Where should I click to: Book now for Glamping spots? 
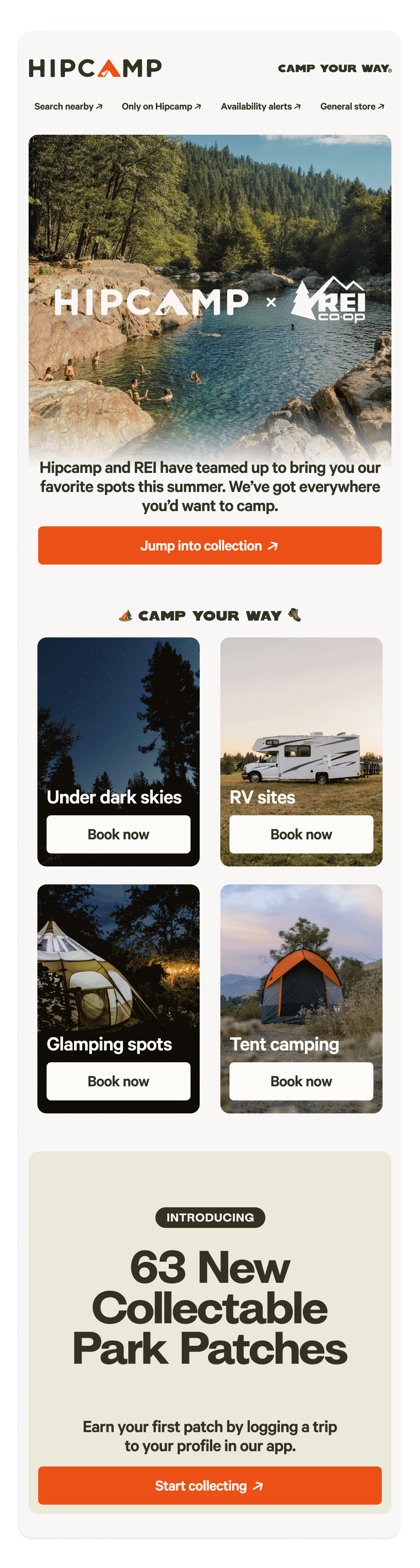click(118, 1081)
